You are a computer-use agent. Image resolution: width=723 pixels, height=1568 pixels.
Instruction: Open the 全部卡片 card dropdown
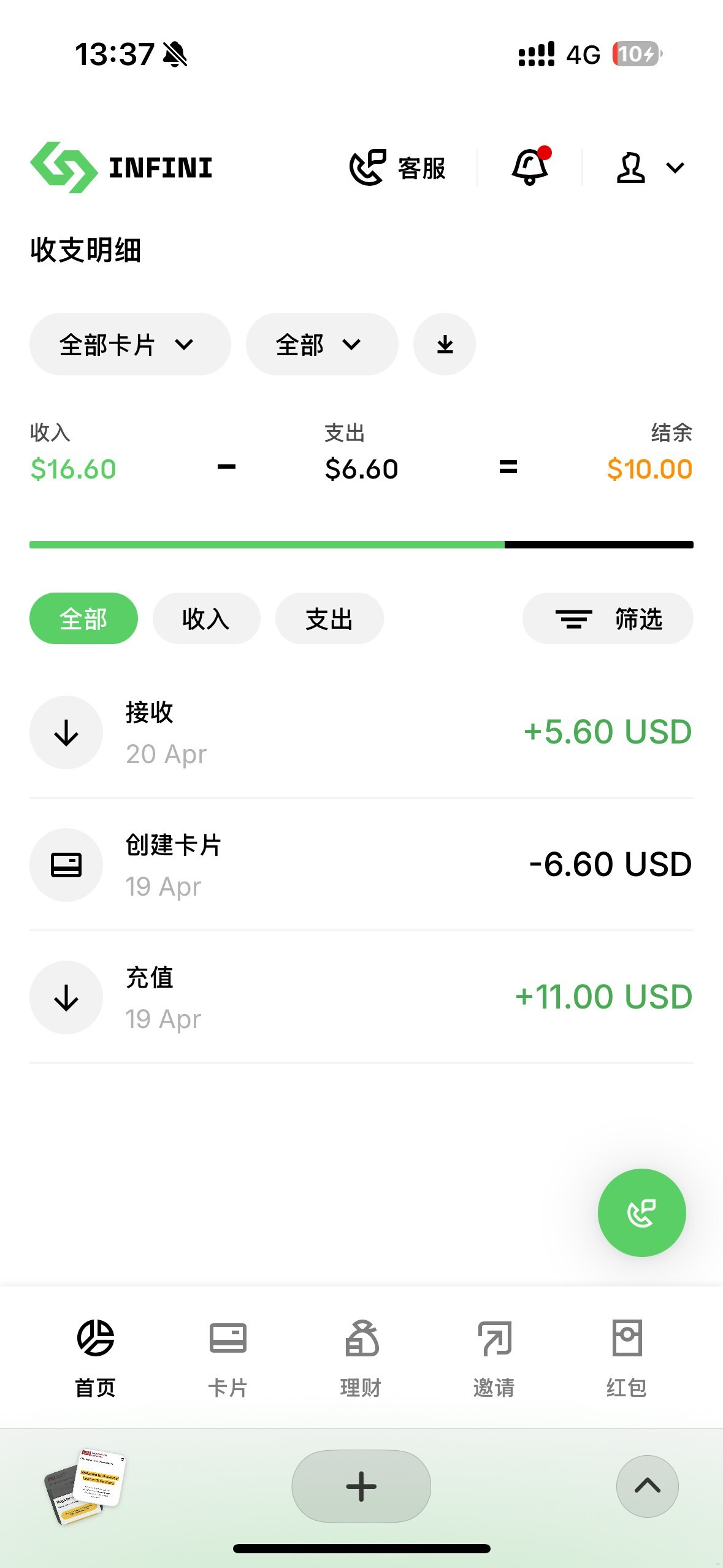tap(129, 344)
